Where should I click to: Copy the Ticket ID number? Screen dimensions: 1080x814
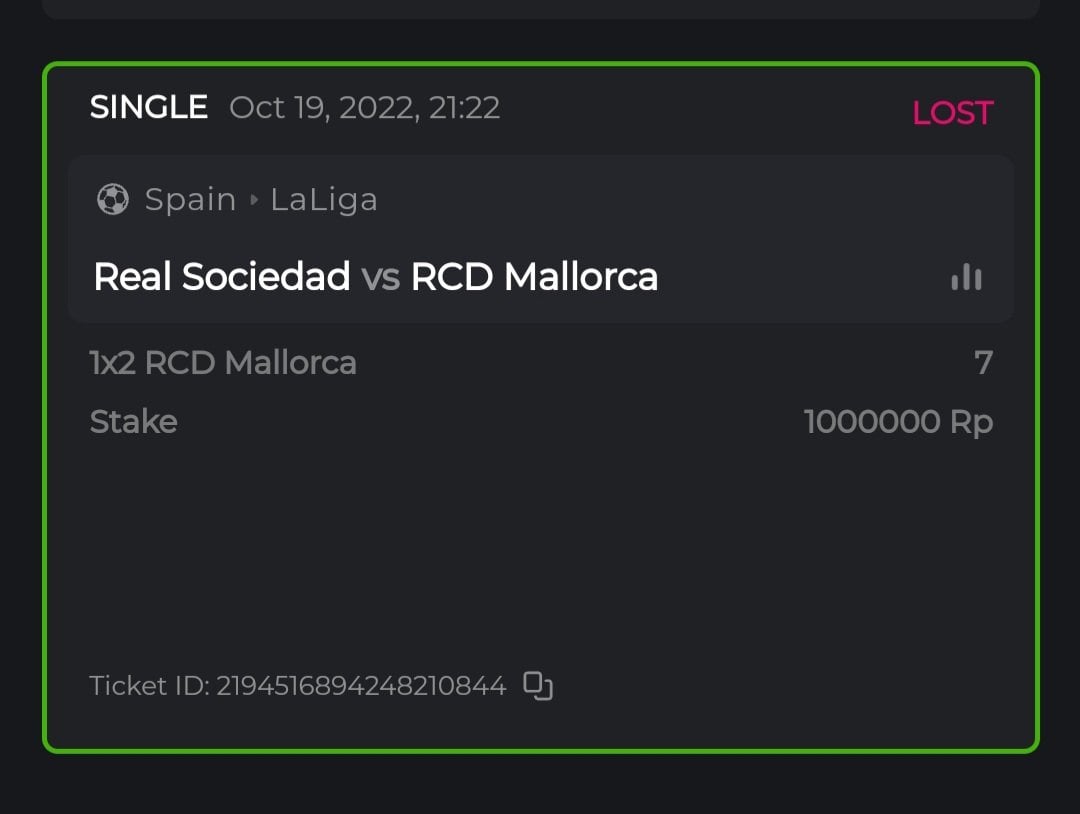(x=538, y=686)
